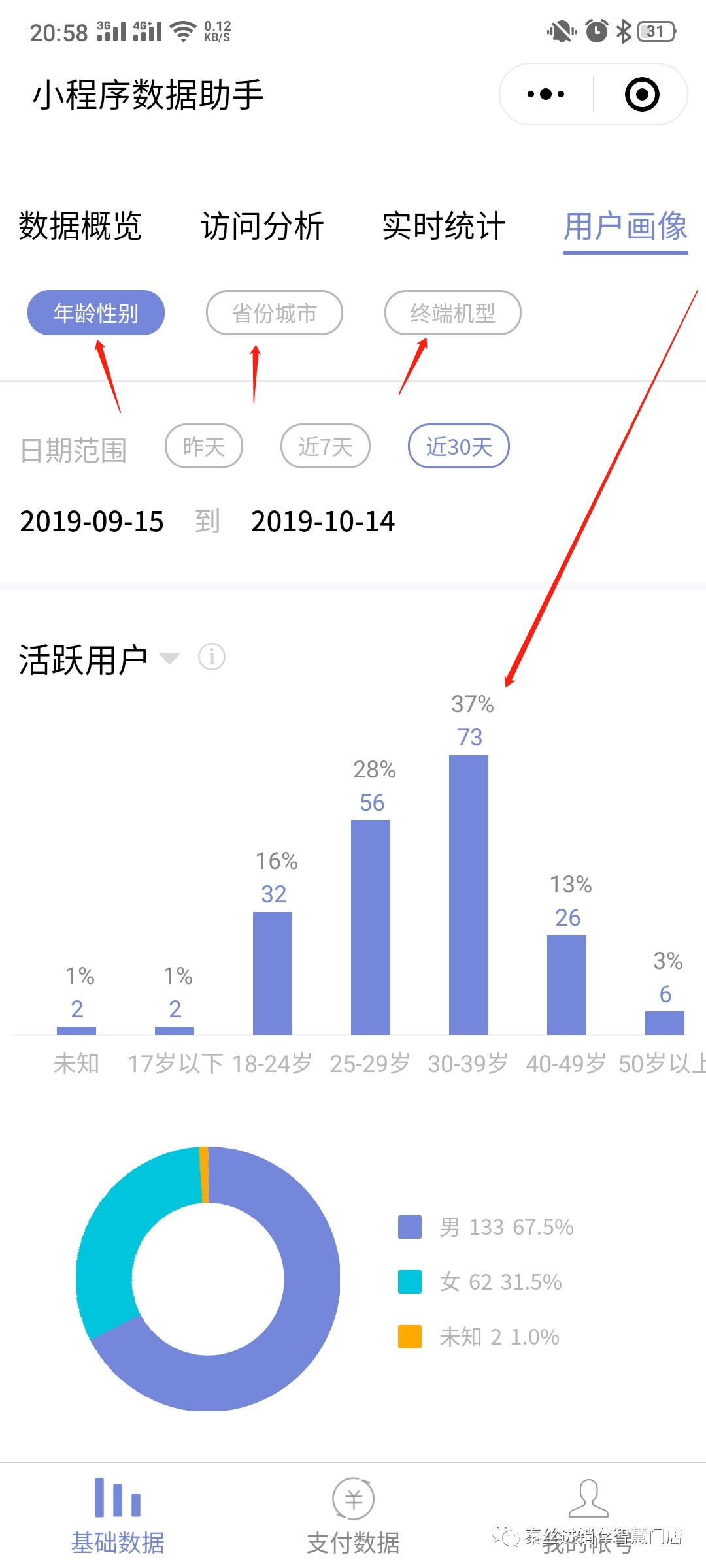Open the 我的帐号 bottom tab
This screenshot has height=1568, width=706.
588,1516
